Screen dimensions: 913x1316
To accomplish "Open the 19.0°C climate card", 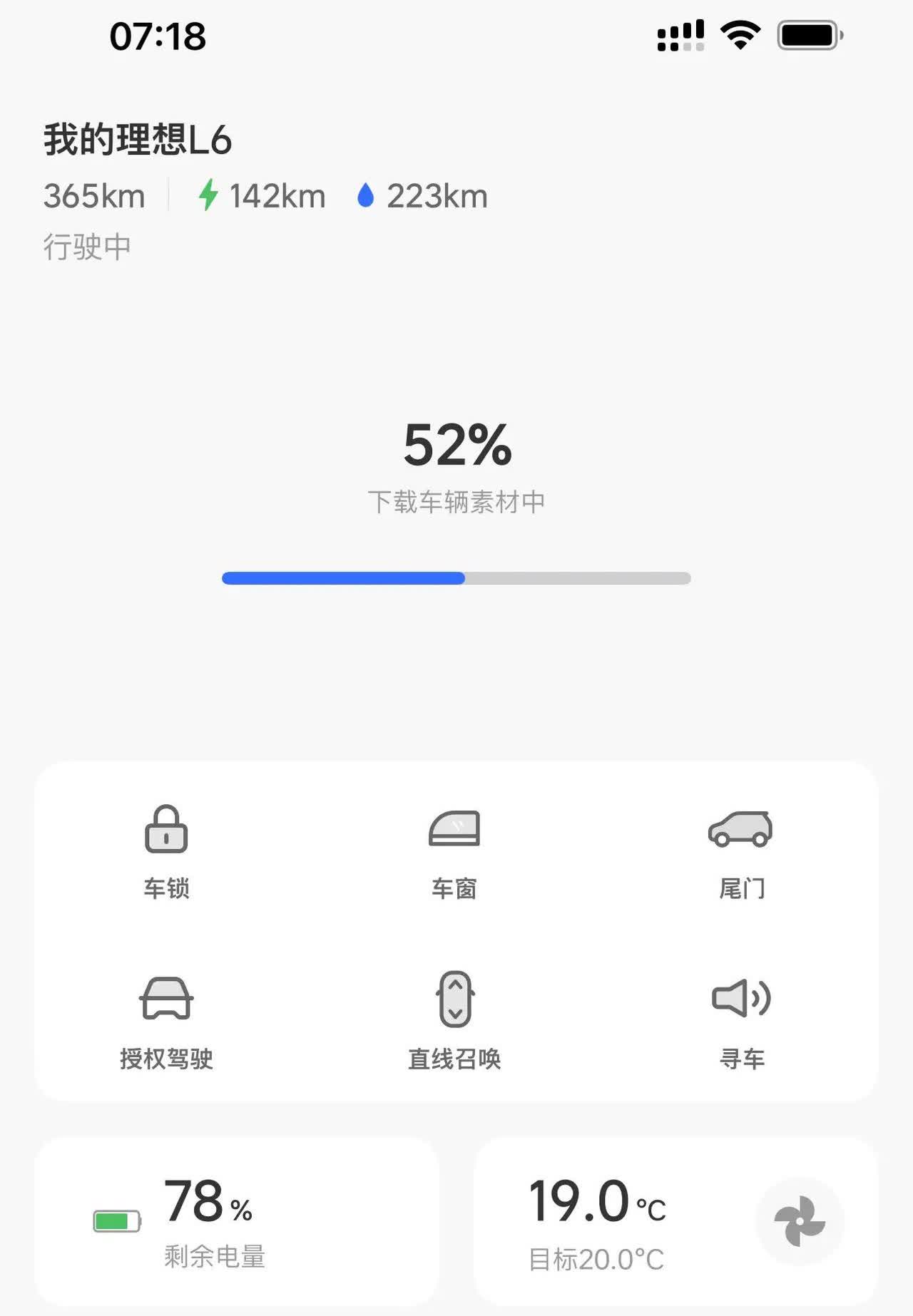I will [613, 1220].
